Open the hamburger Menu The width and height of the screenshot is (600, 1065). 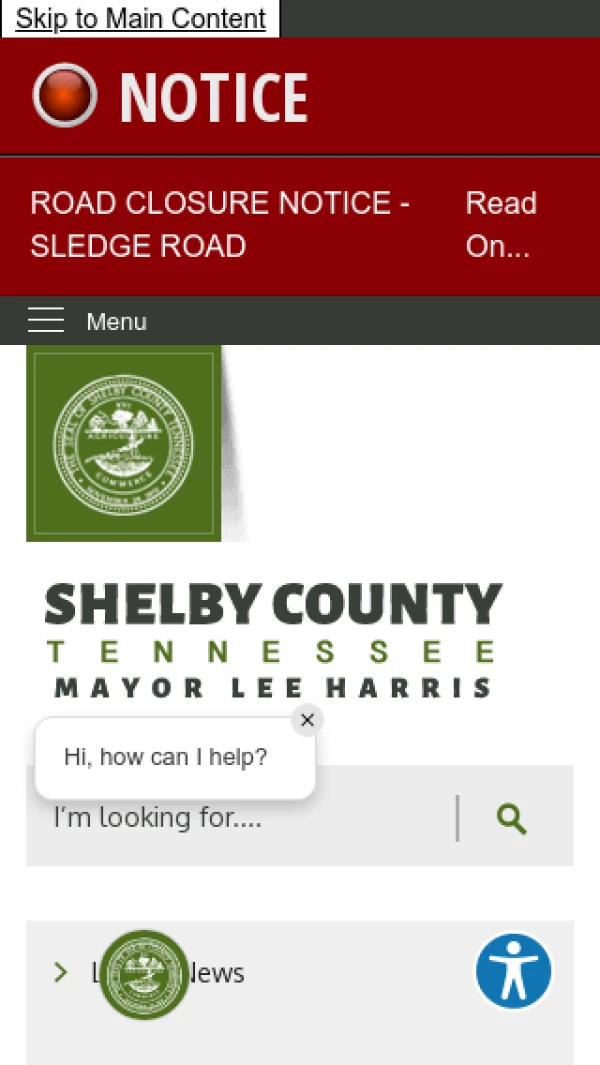coord(88,321)
